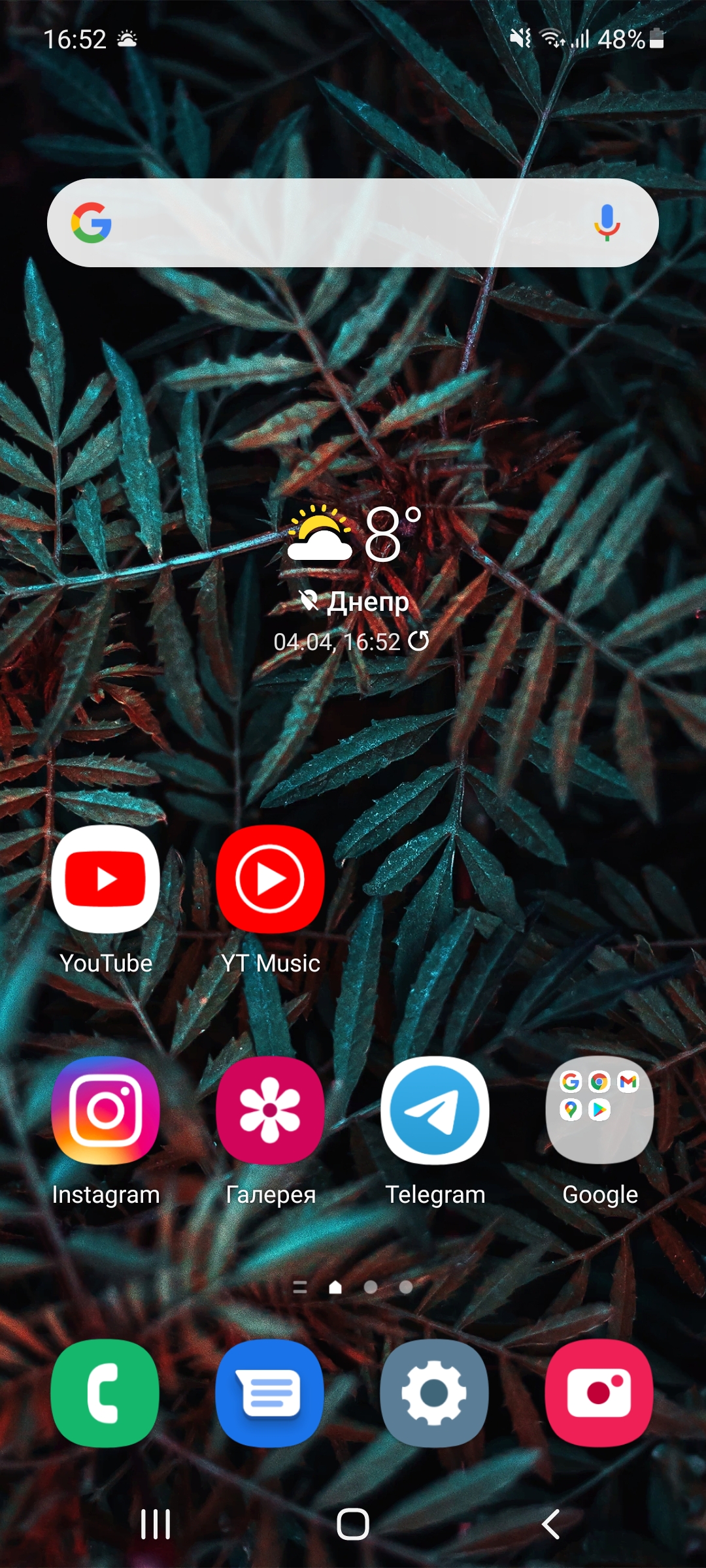706x1568 pixels.
Task: Launch Instagram
Action: coord(106,1111)
